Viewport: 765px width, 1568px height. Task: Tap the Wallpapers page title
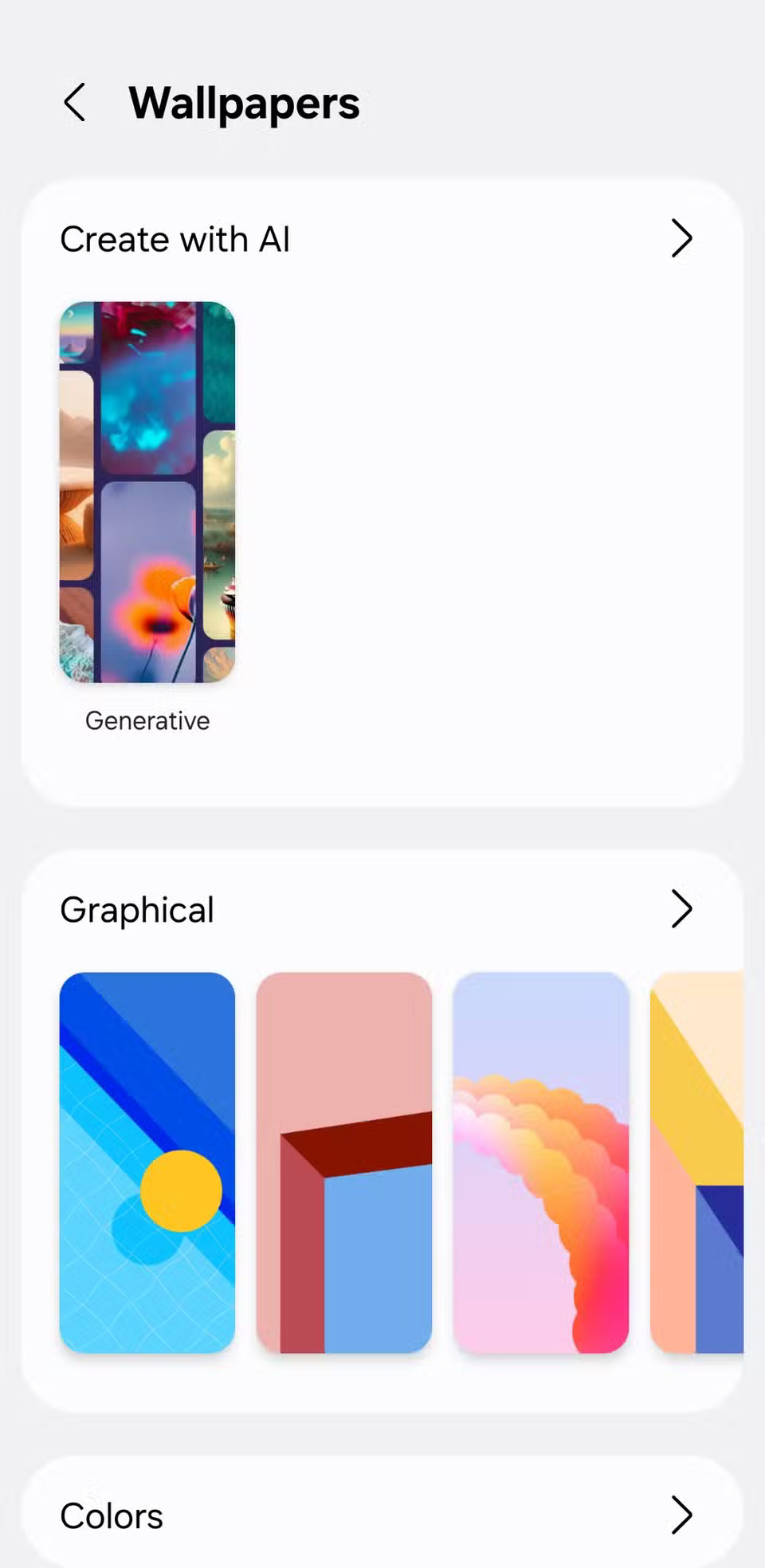pos(244,102)
